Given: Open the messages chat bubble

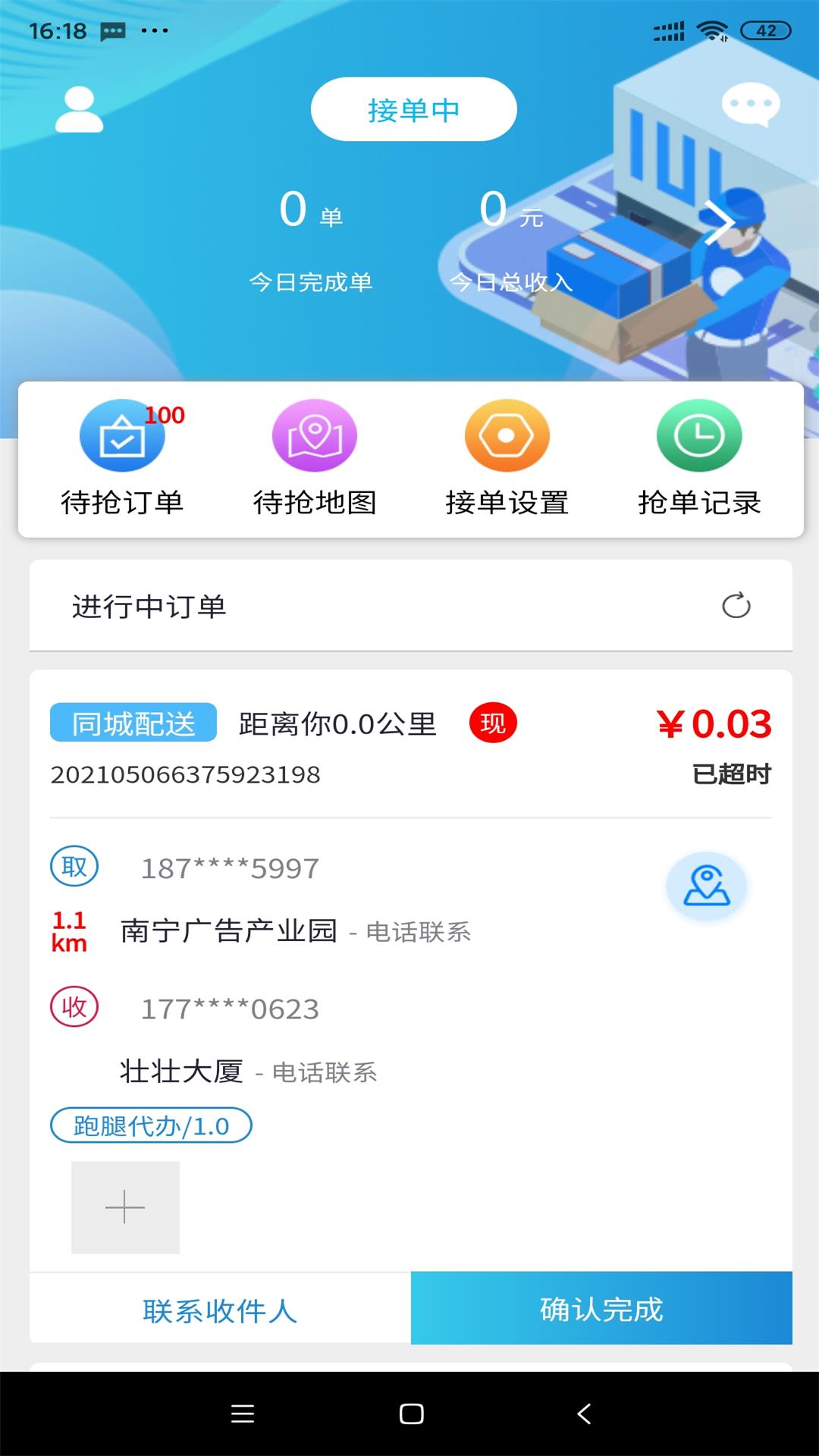Looking at the screenshot, I should (x=750, y=104).
